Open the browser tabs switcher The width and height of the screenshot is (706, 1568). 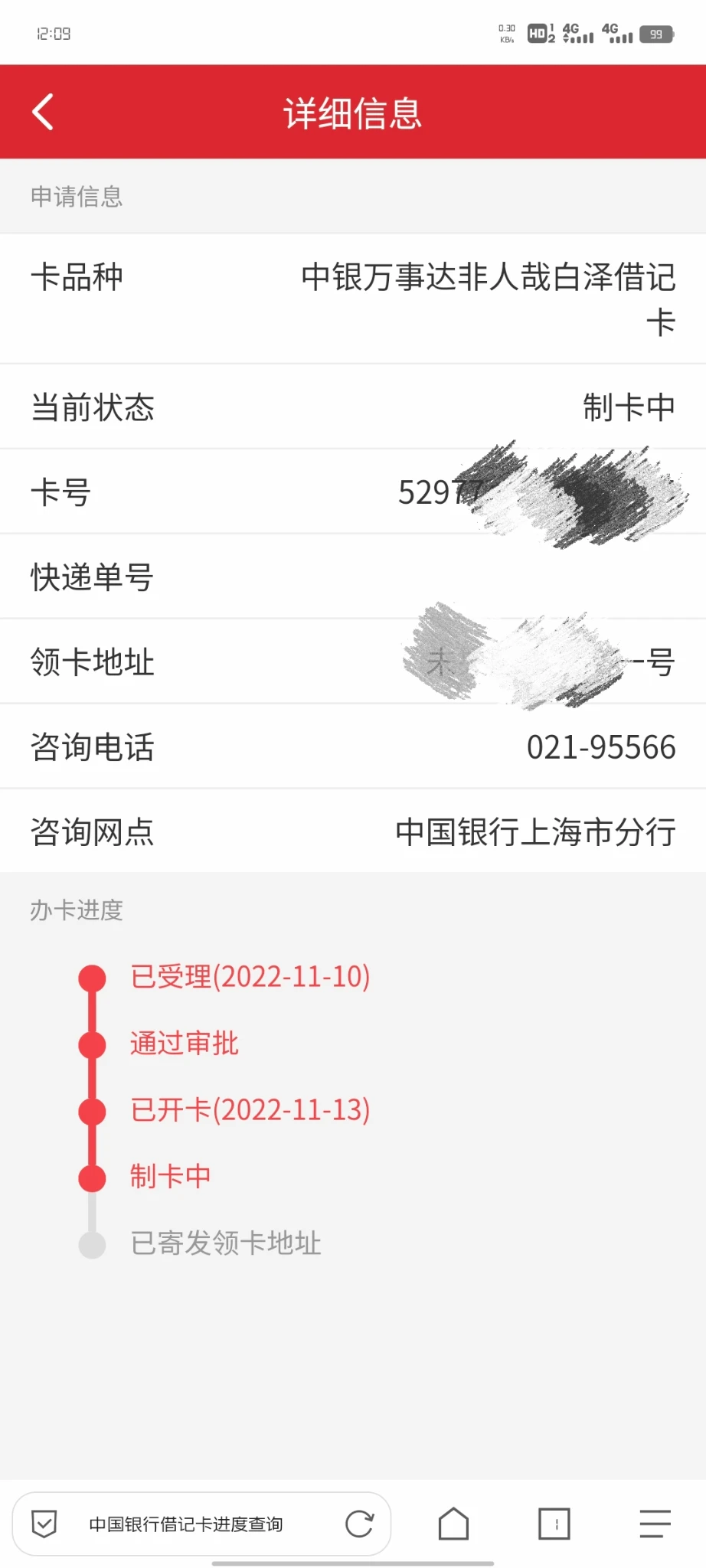554,1524
